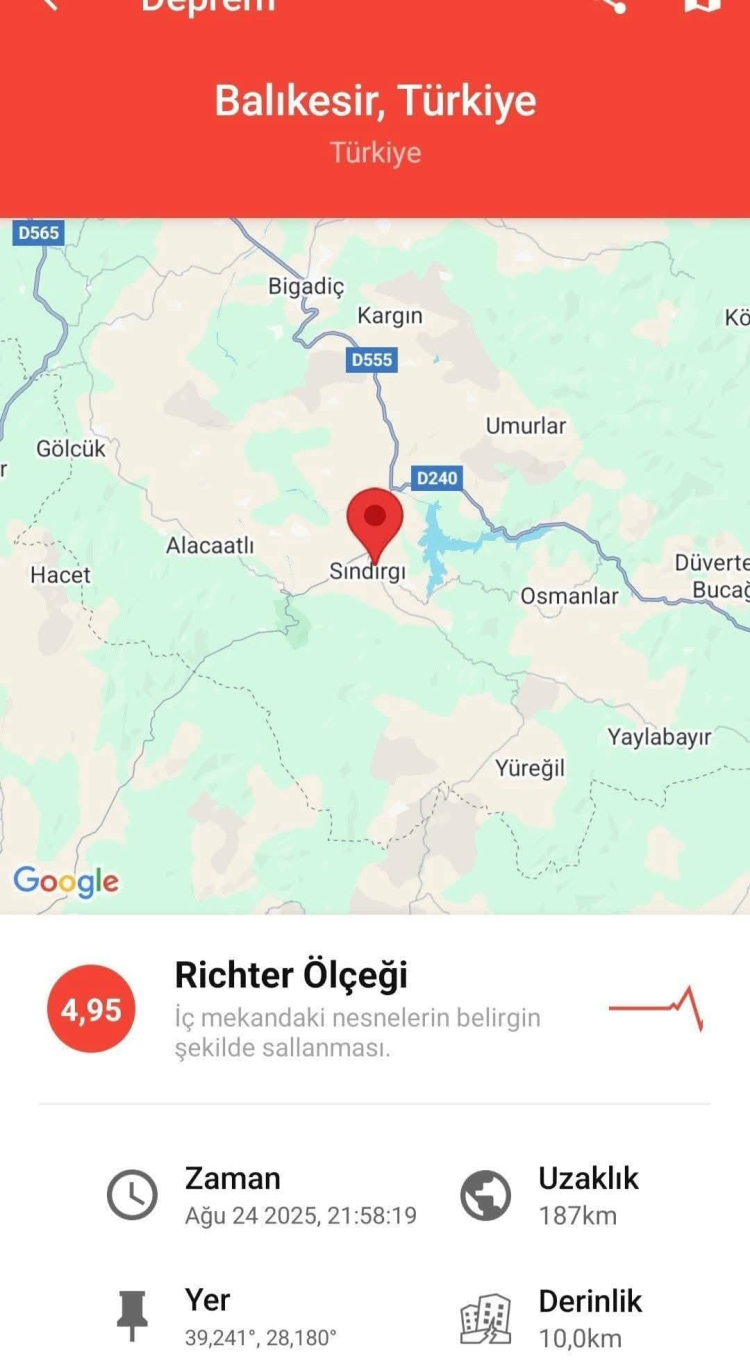This screenshot has height=1368, width=750.
Task: Open the map view icon
Action: point(702,4)
